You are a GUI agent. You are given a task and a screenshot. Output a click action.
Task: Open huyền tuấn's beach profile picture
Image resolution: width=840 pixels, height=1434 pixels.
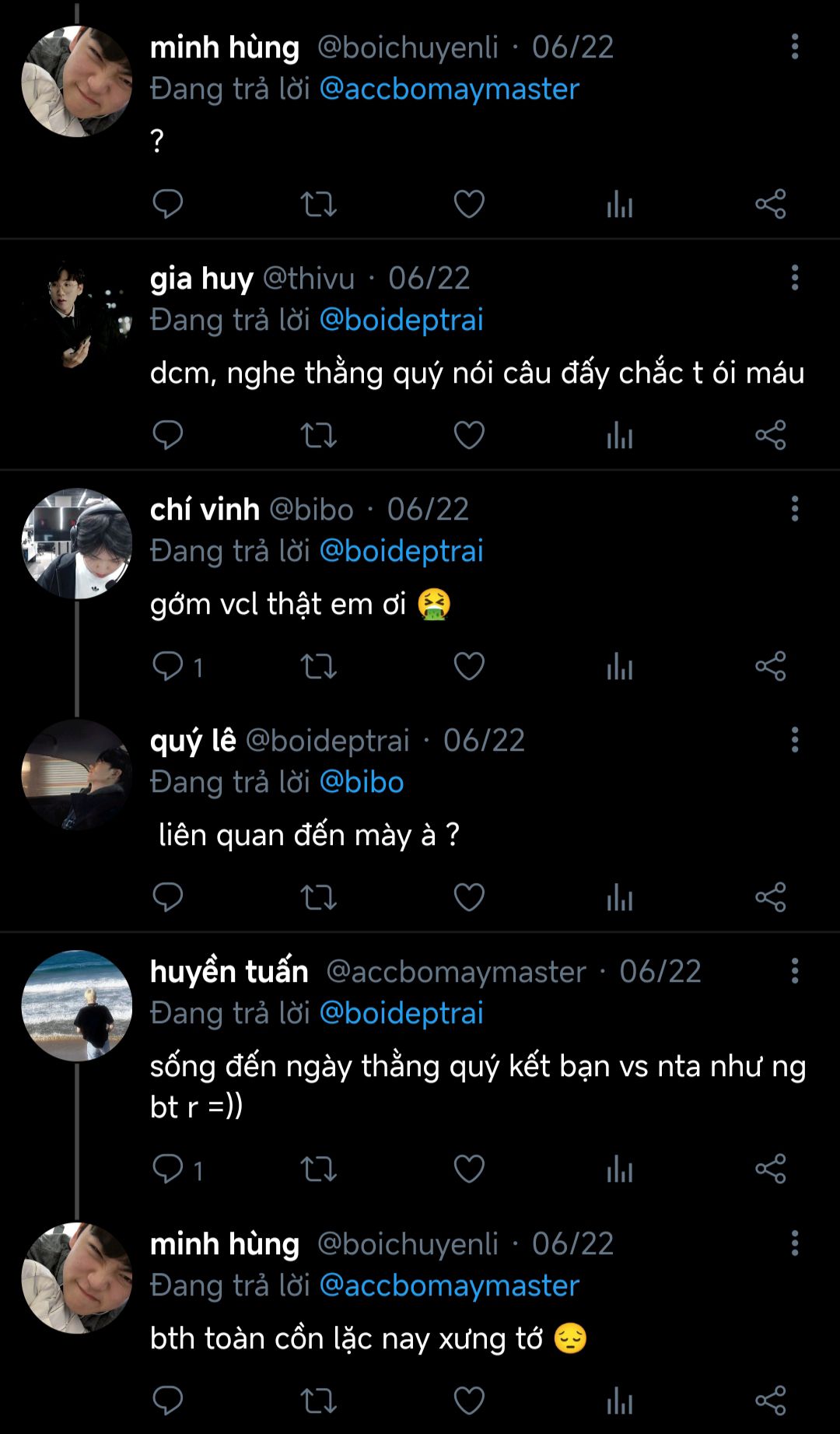(76, 1005)
